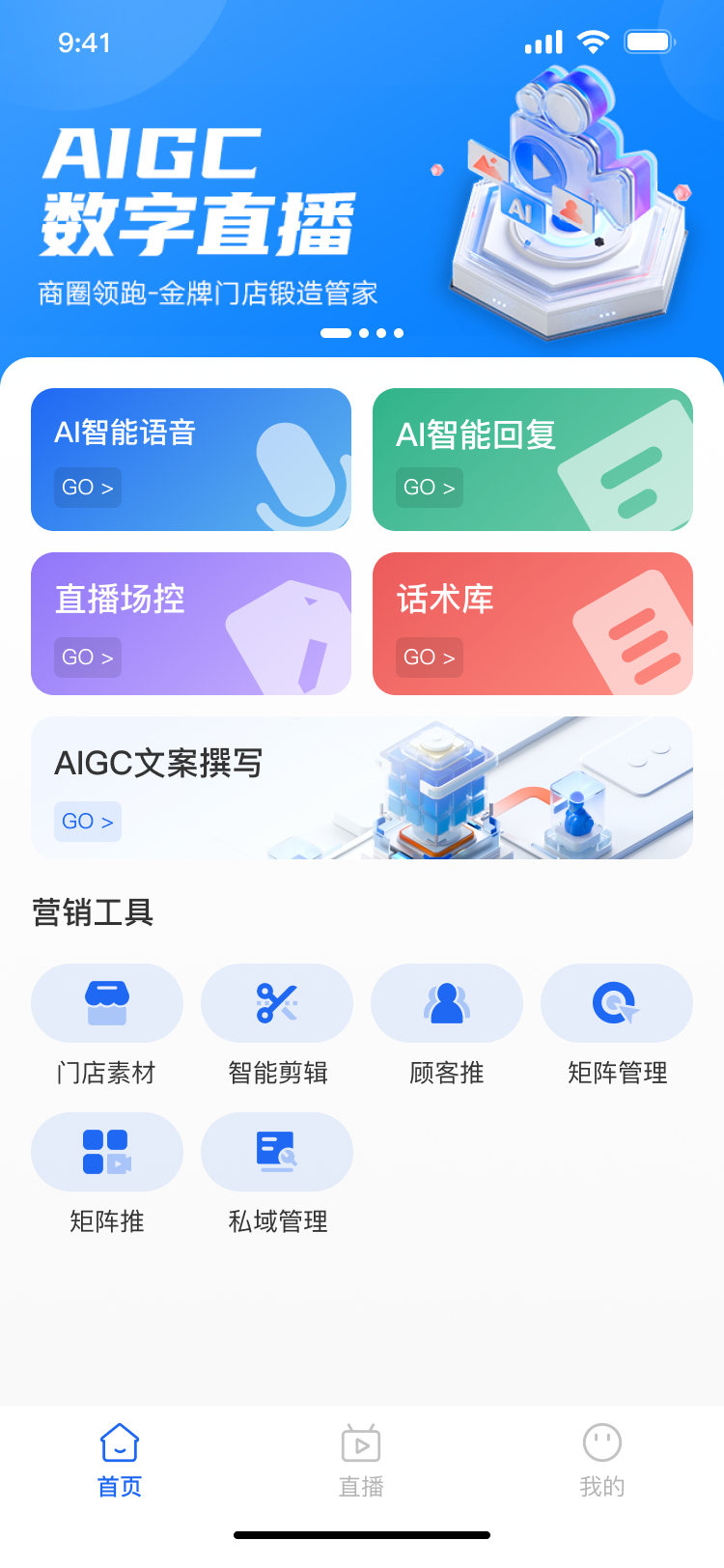Tap the banner page indicator dots
Image resolution: width=724 pixels, height=1568 pixels.
[x=362, y=333]
